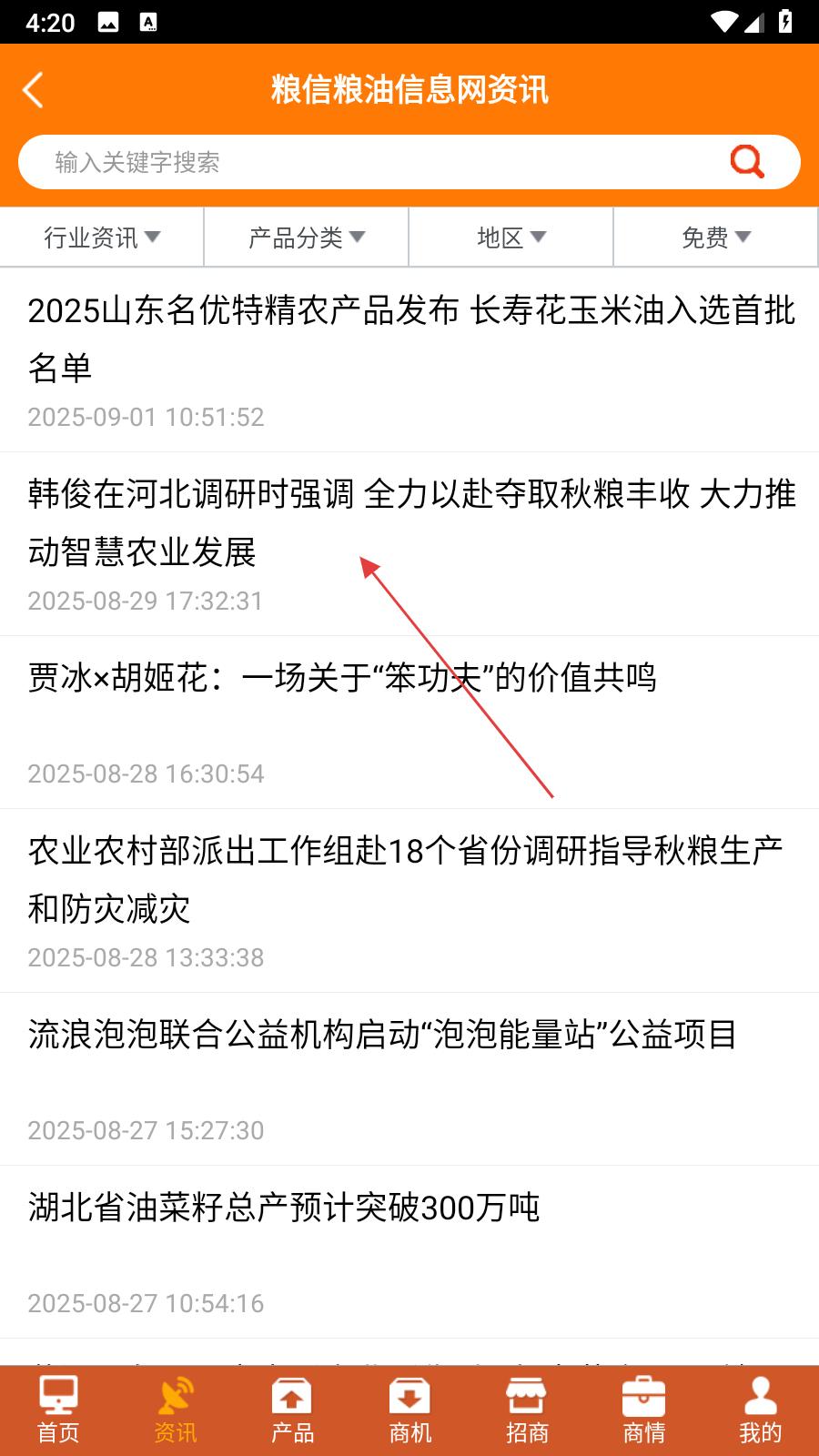The width and height of the screenshot is (819, 1456).
Task: Open 湖北省油菜籽总产 article
Action: coord(409,1252)
